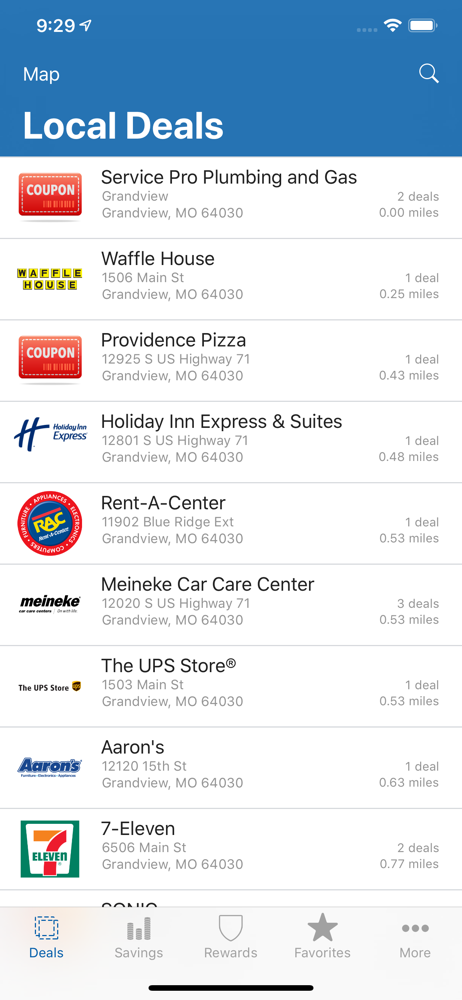The width and height of the screenshot is (462, 1000).
Task: Open Meineke Car Care Center deals
Action: click(x=231, y=605)
